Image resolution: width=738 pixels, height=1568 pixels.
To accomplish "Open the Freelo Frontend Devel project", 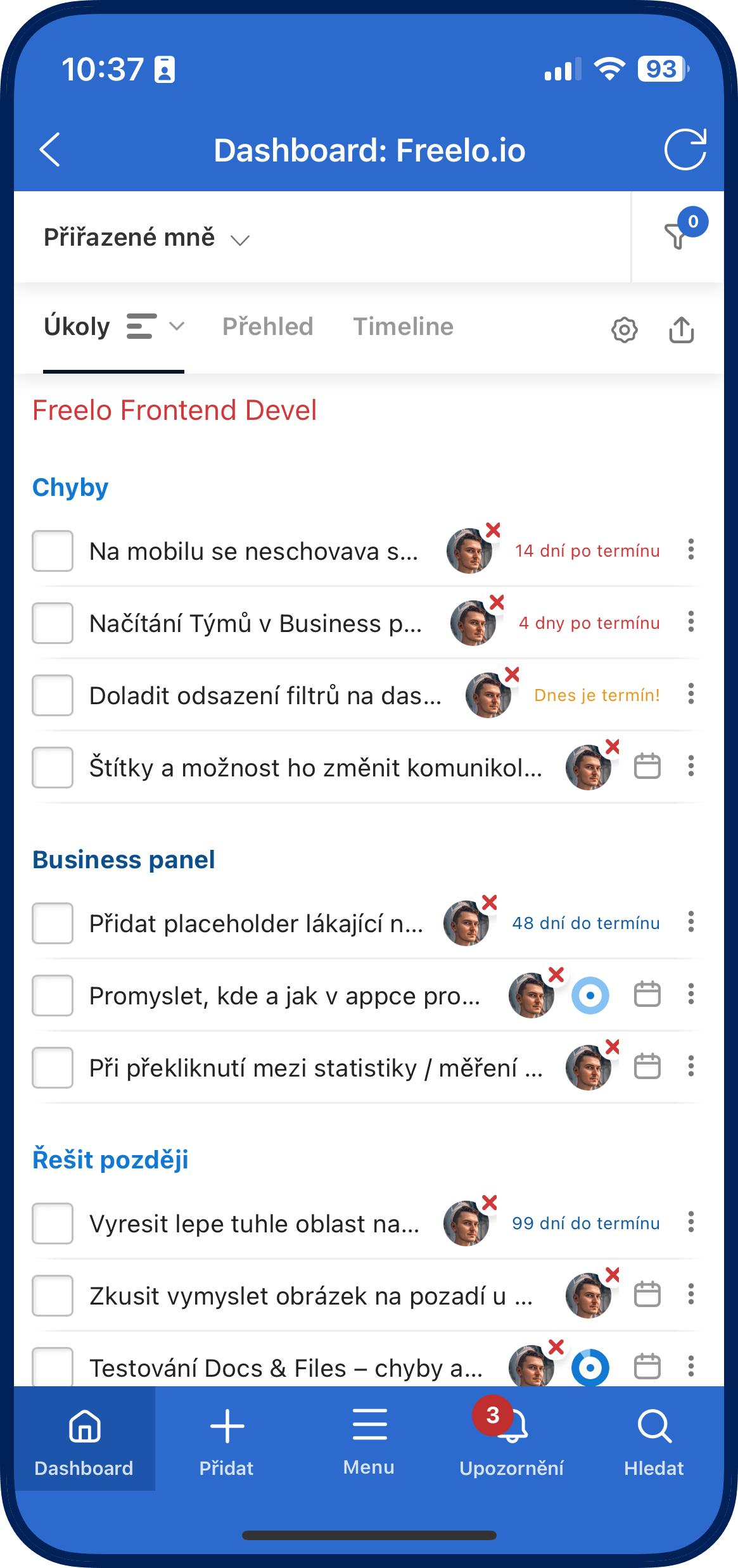I will coord(174,410).
